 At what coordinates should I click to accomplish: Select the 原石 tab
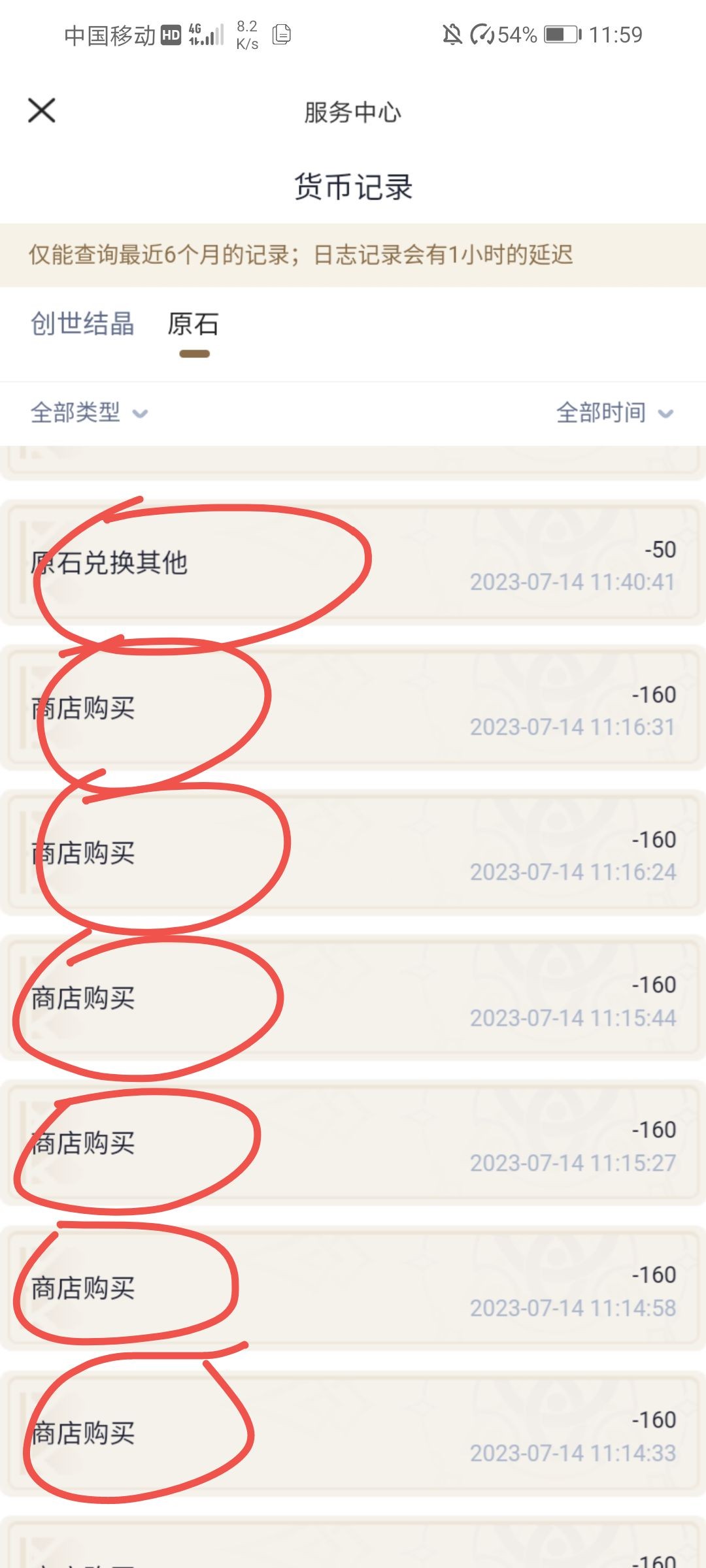[x=193, y=325]
